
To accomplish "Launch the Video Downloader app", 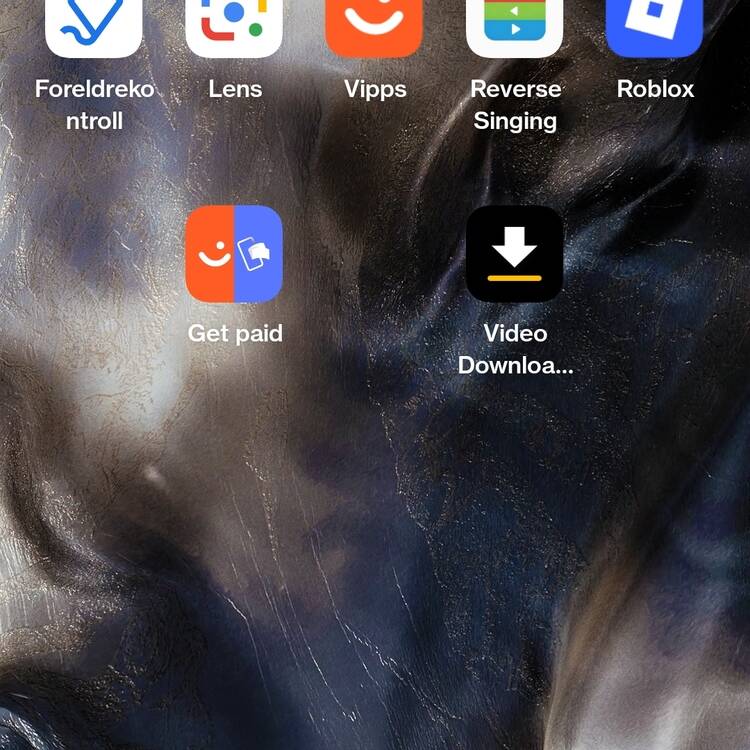I will 514,254.
